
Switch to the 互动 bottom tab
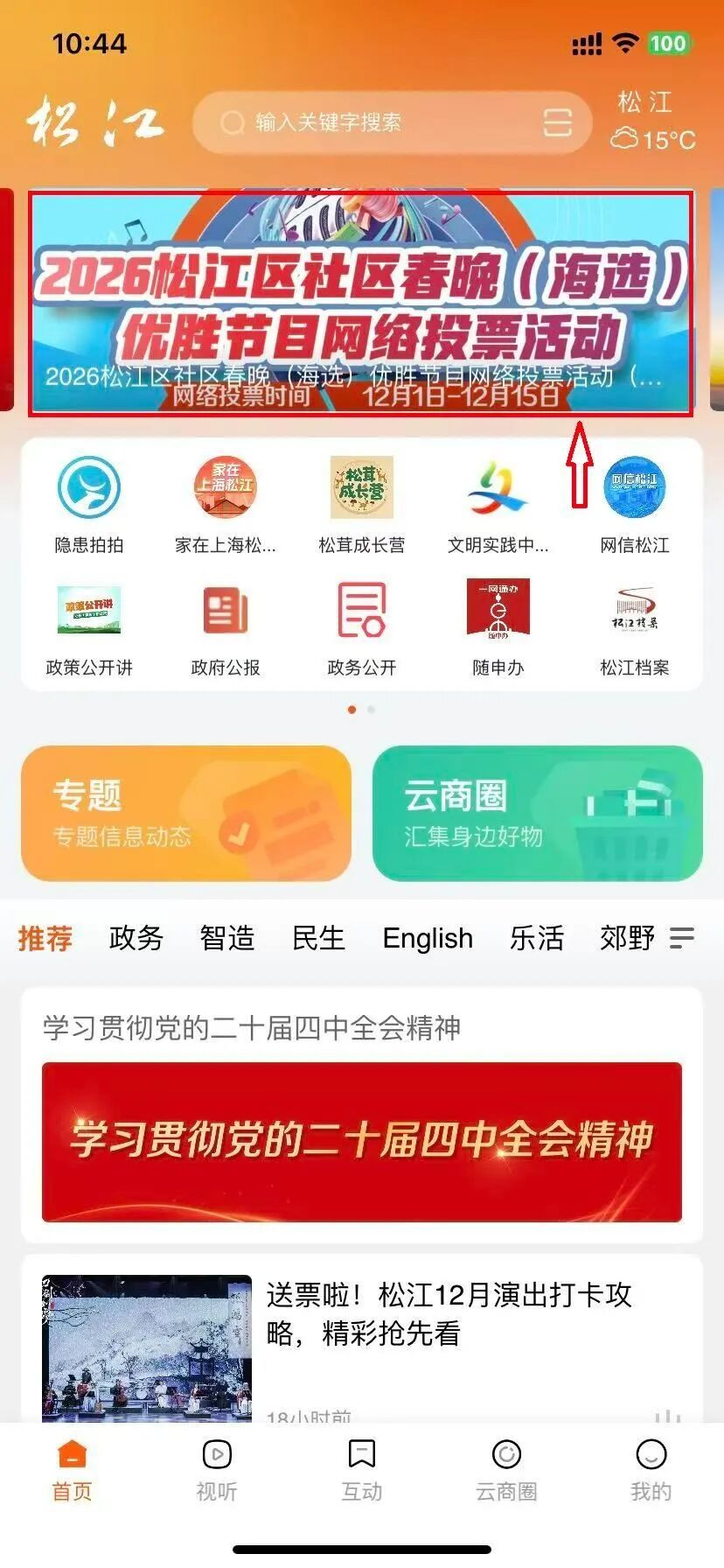point(361,1470)
